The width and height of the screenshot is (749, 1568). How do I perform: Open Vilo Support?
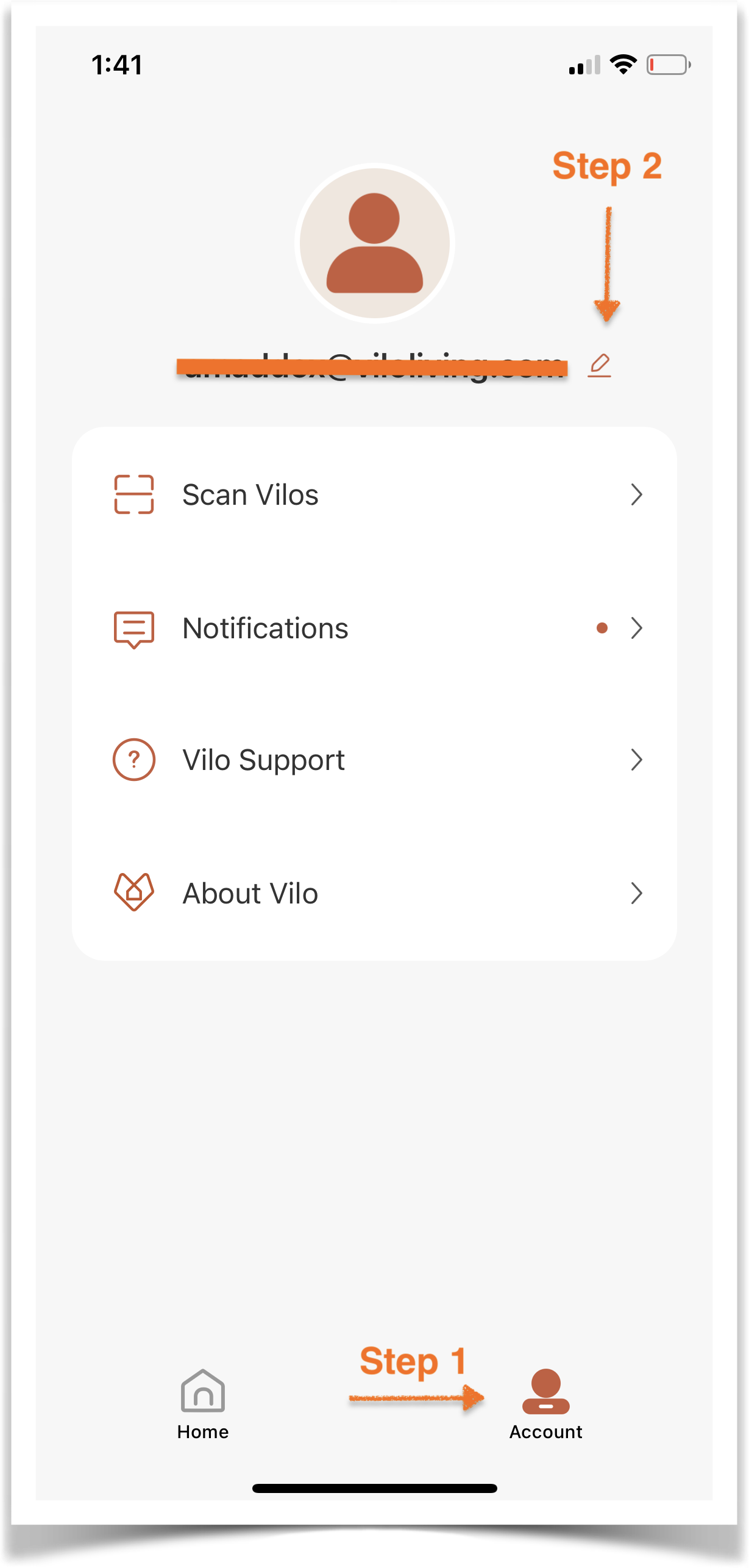[x=374, y=760]
